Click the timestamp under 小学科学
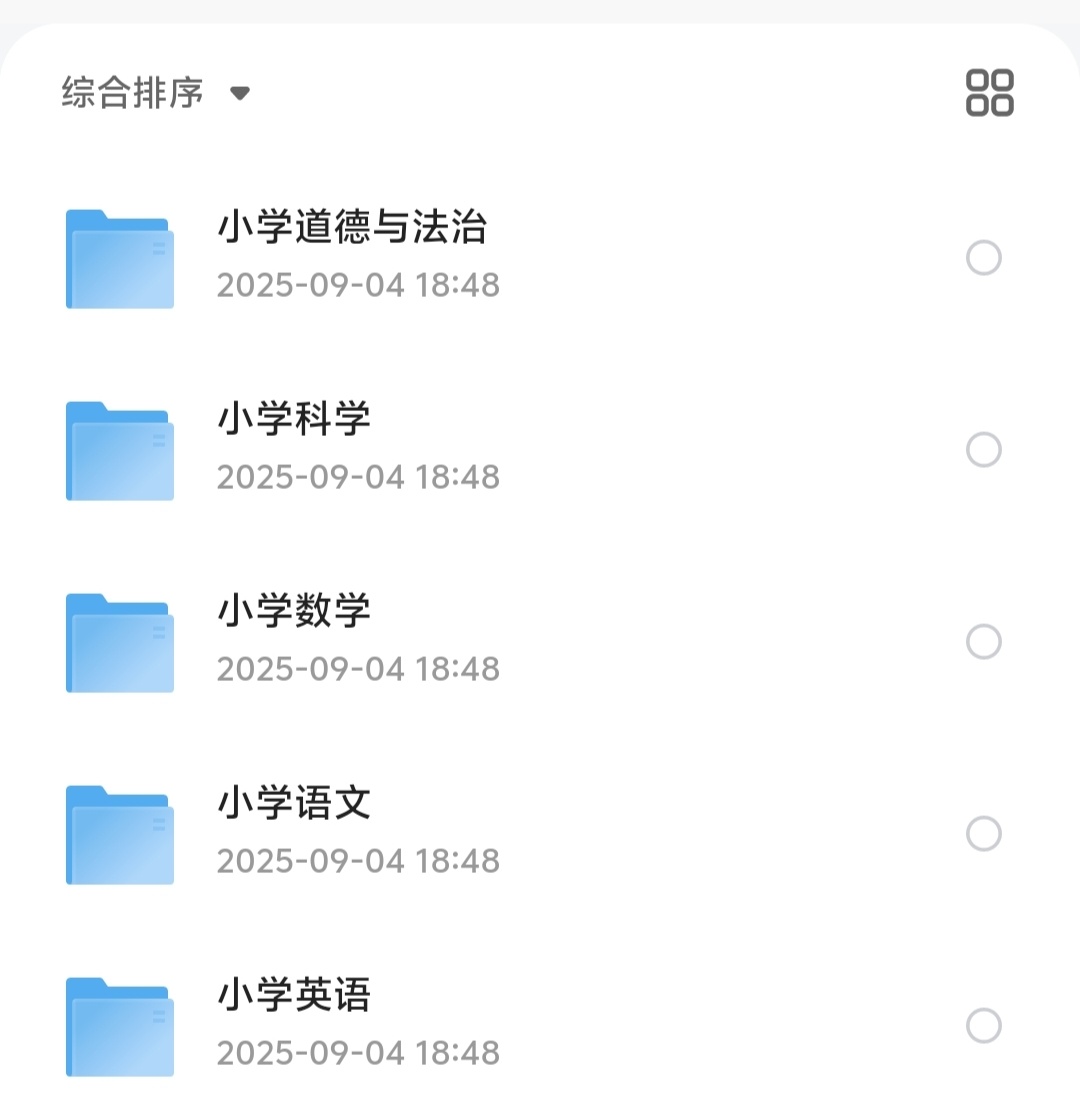This screenshot has width=1080, height=1108. click(357, 477)
